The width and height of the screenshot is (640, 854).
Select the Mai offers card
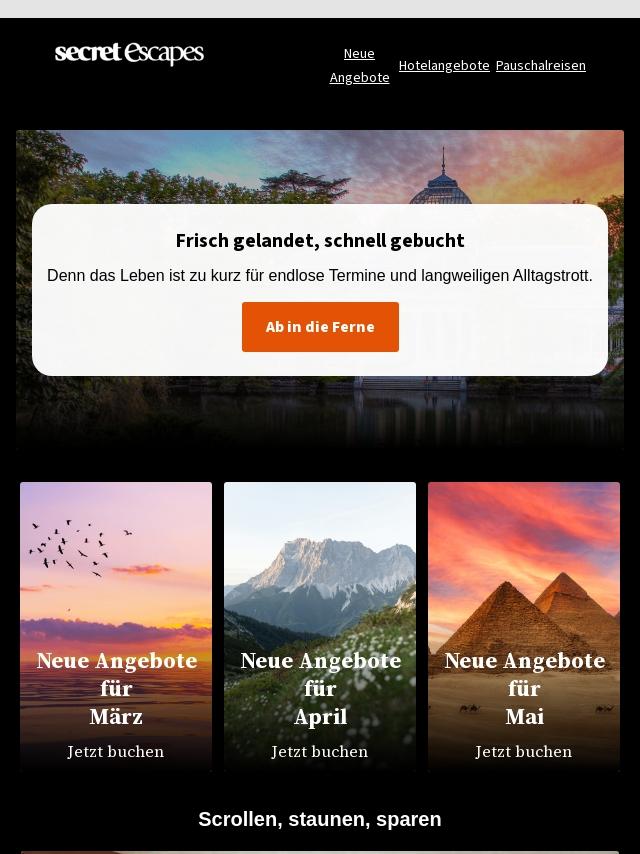coord(524,627)
